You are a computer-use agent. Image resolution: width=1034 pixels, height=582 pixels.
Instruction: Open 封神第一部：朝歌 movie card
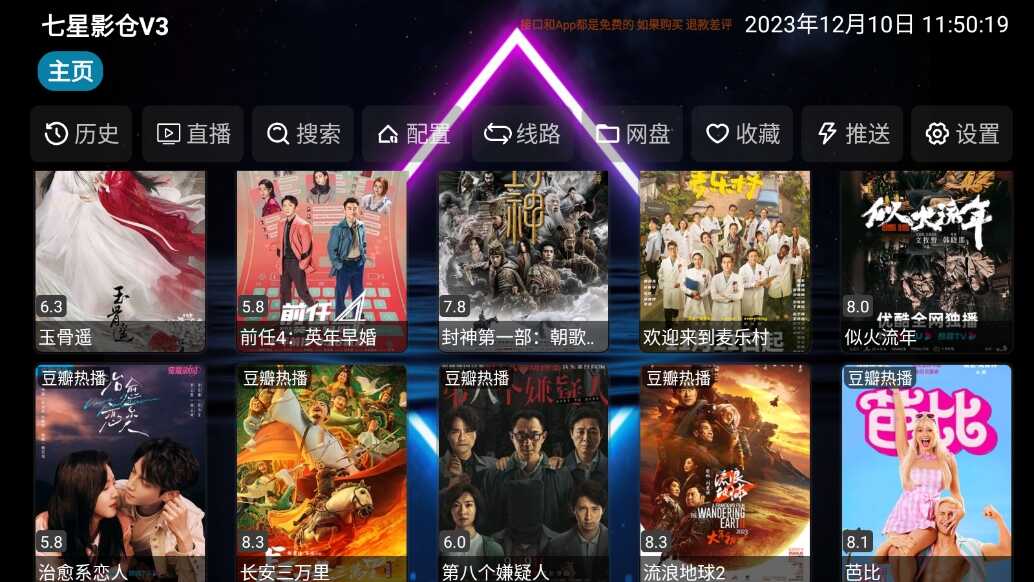point(523,260)
